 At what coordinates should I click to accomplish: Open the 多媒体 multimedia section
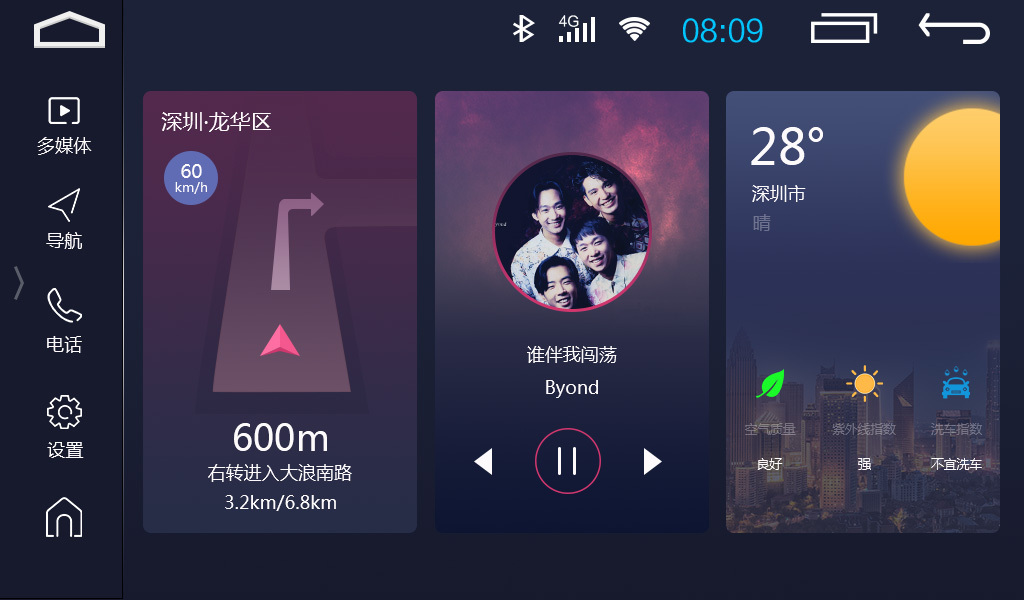64,125
